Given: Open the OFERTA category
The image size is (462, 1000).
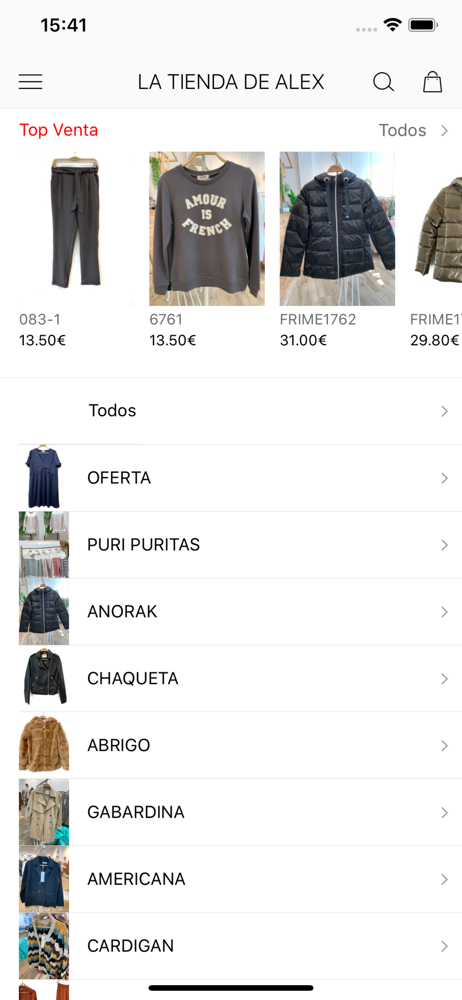Looking at the screenshot, I should tap(231, 478).
